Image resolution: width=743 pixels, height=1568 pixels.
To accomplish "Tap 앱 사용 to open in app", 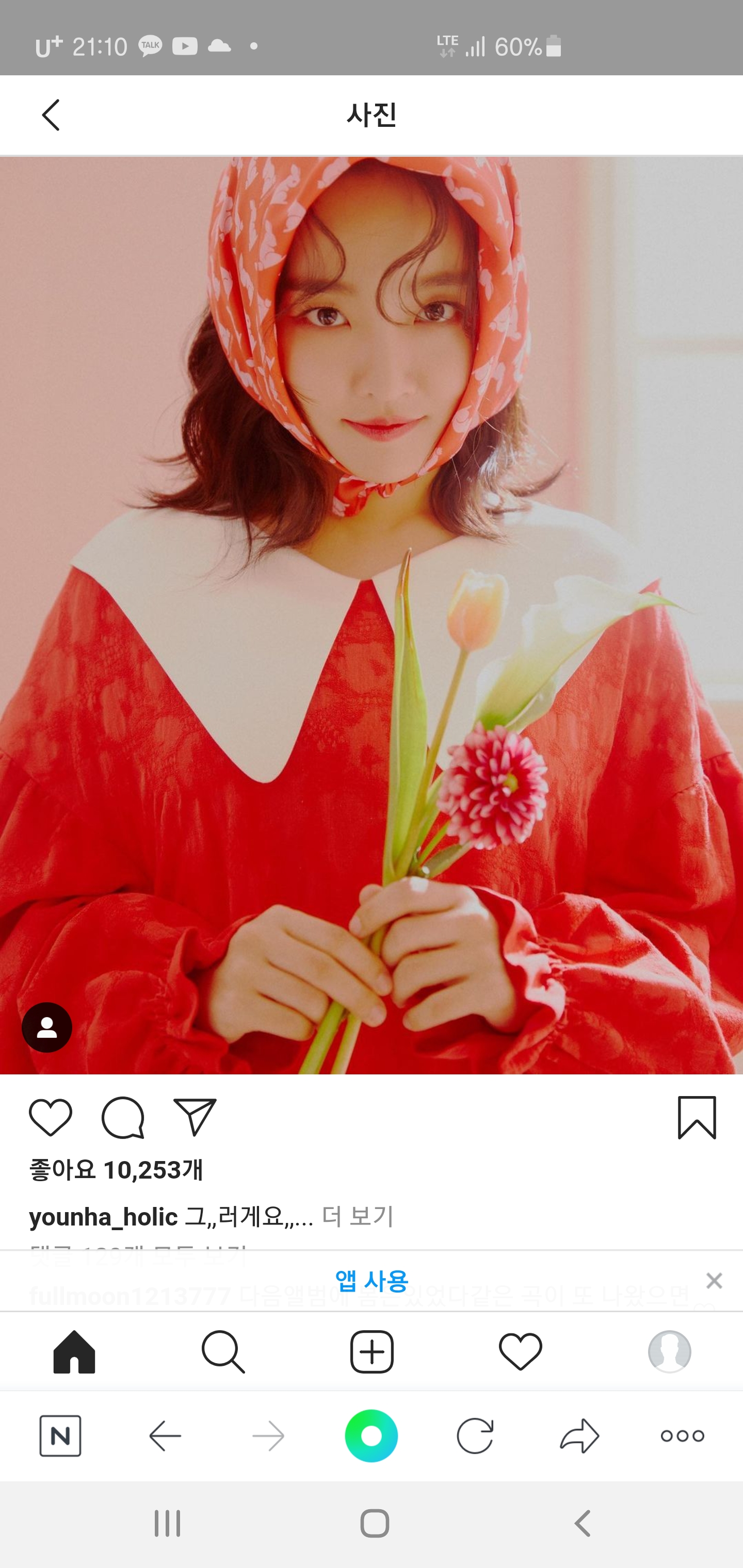I will (x=372, y=1281).
